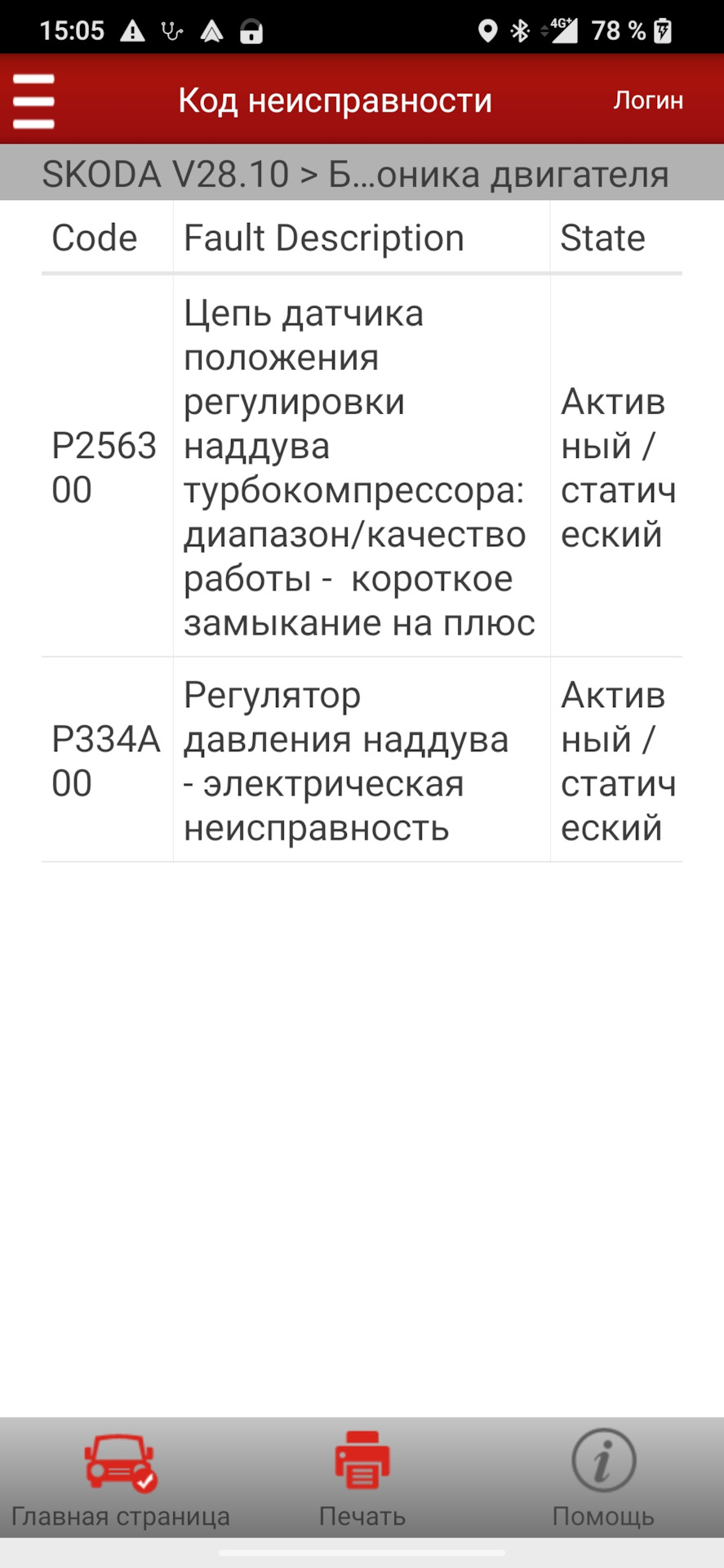
Task: Tap the warning triangle in the status bar
Action: tap(134, 30)
